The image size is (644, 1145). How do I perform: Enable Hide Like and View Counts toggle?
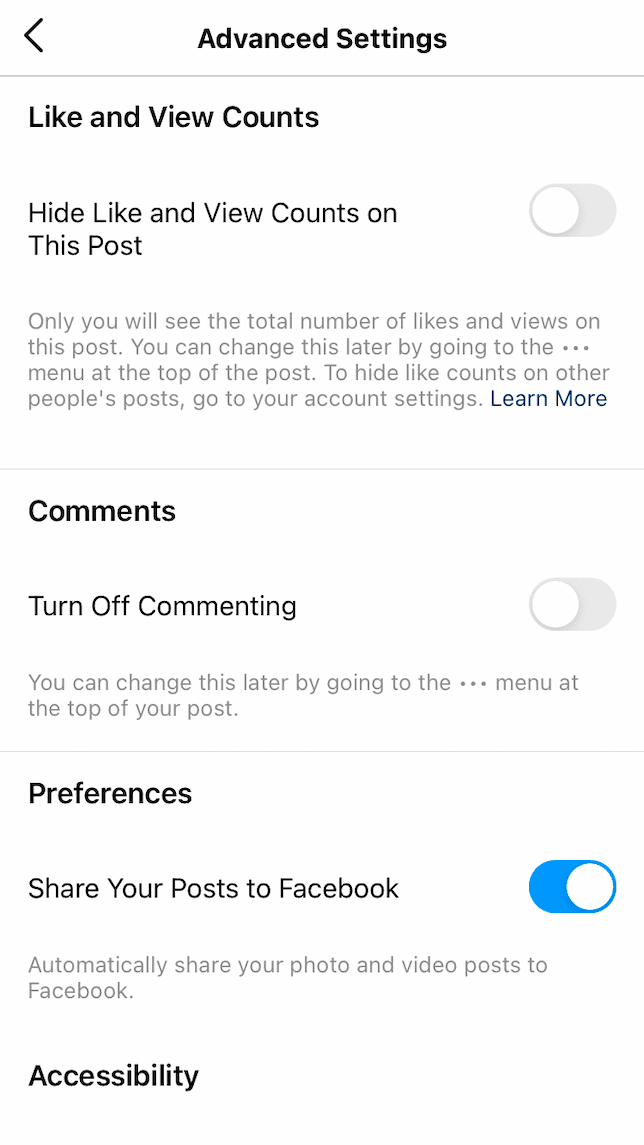click(x=572, y=211)
